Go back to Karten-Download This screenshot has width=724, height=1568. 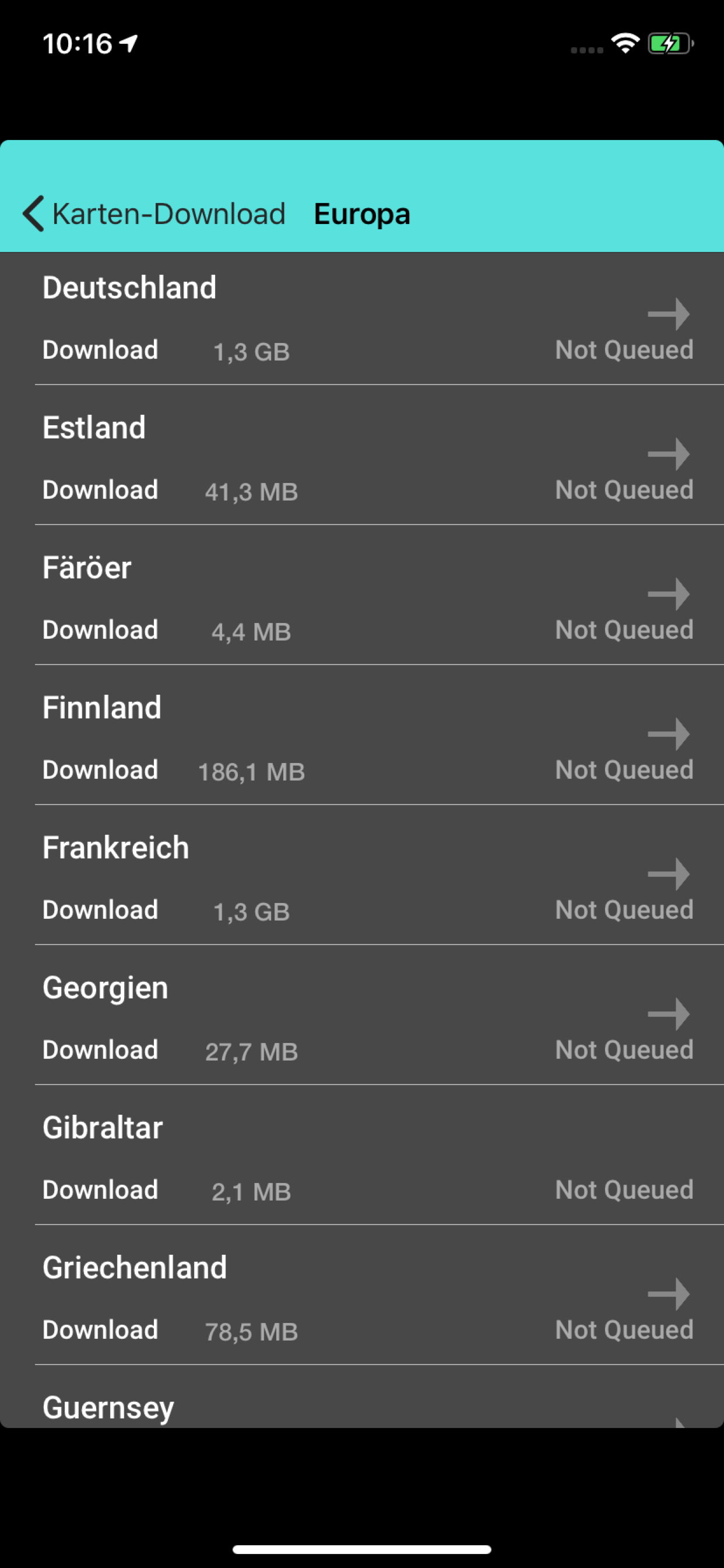click(154, 213)
